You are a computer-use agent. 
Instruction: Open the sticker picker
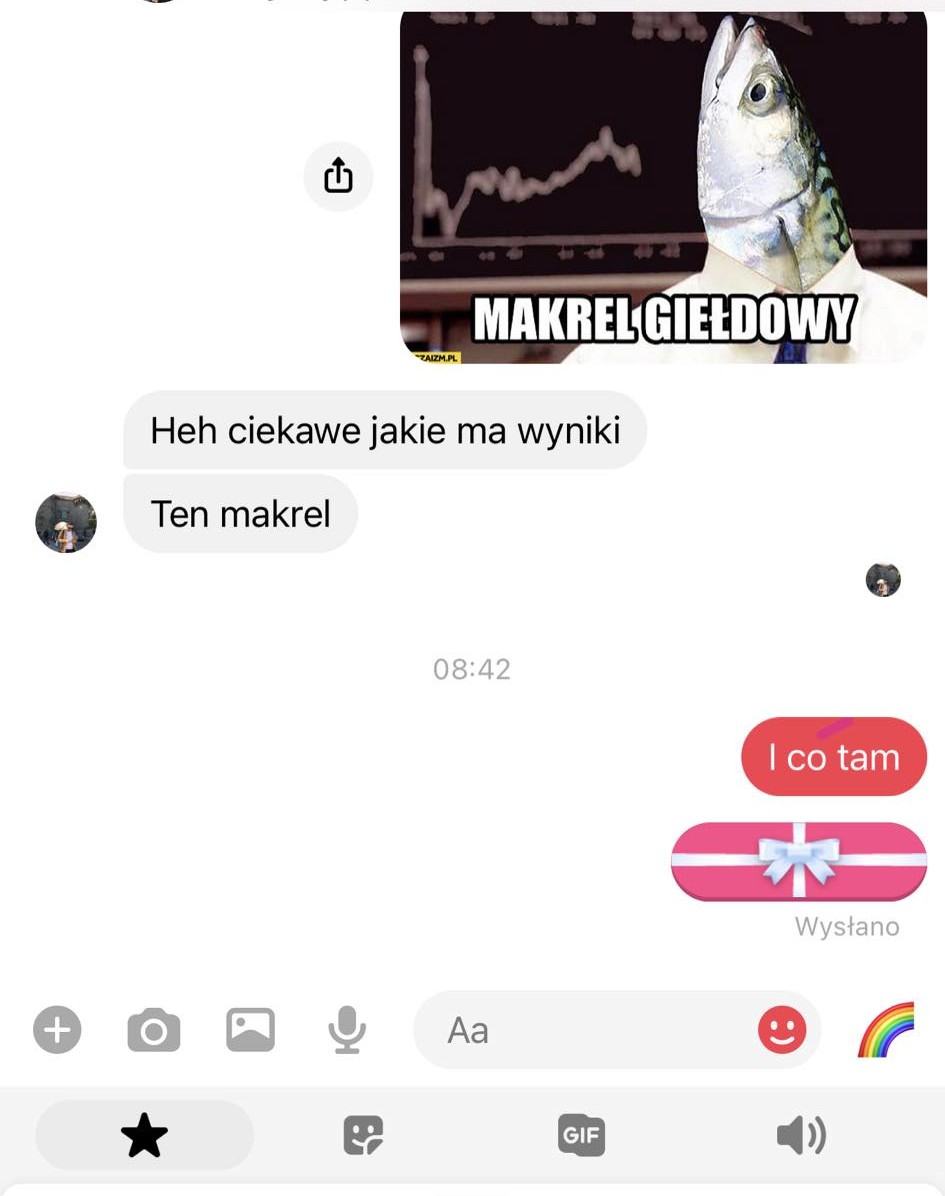pos(362,1135)
